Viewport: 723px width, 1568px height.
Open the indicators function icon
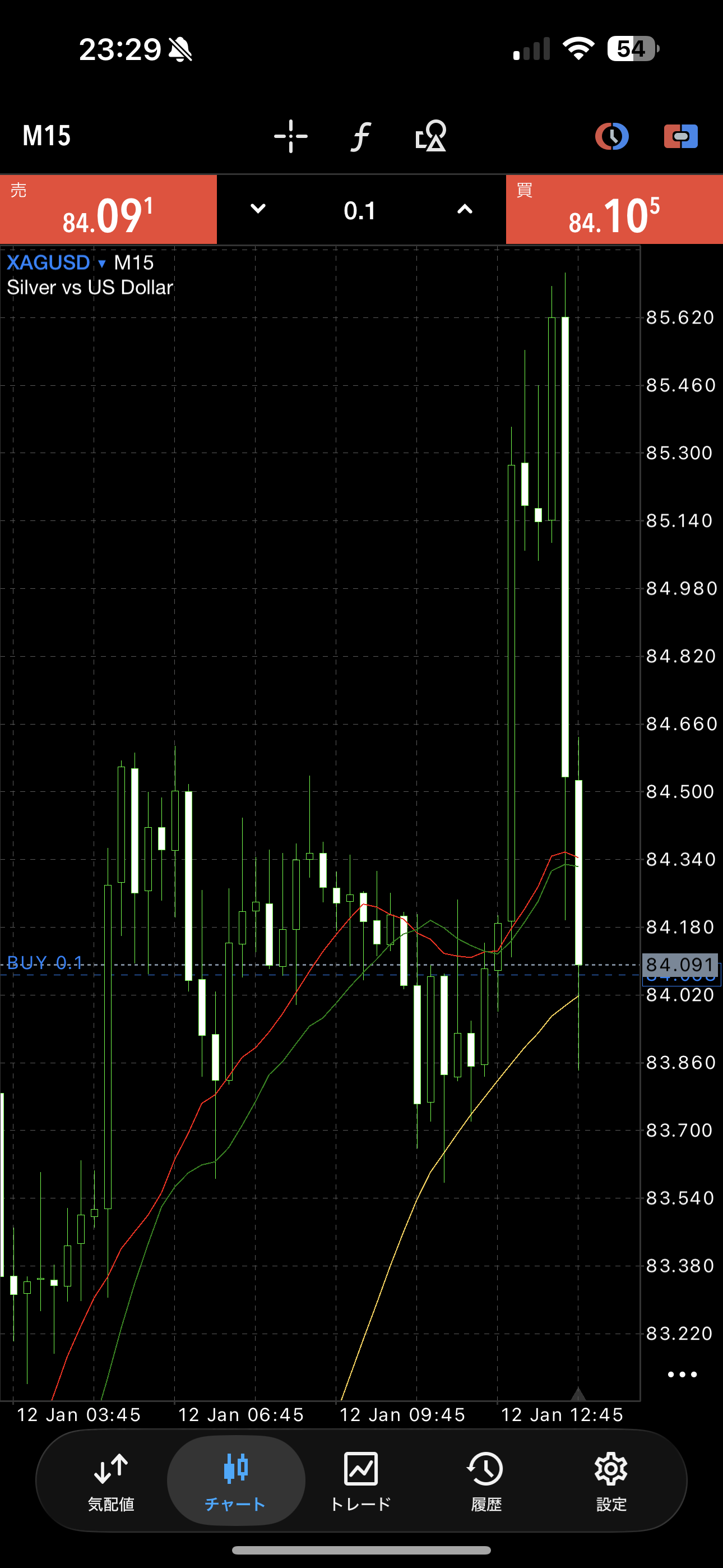click(x=360, y=136)
